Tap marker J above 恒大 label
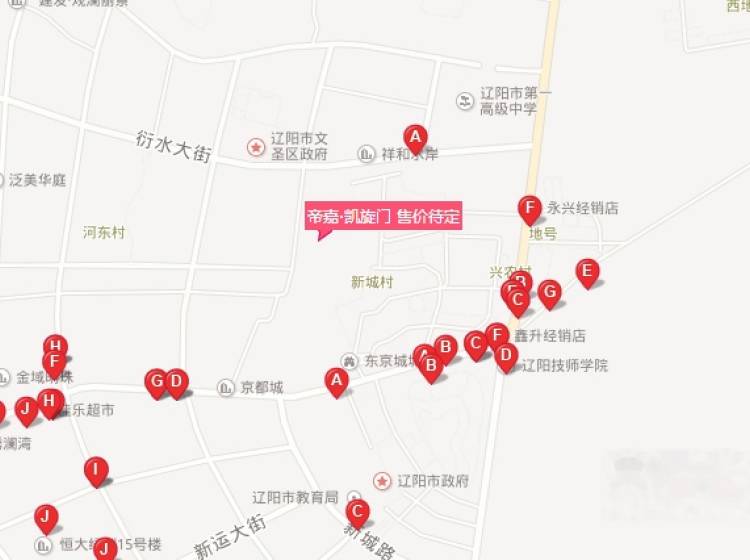 tap(45, 517)
